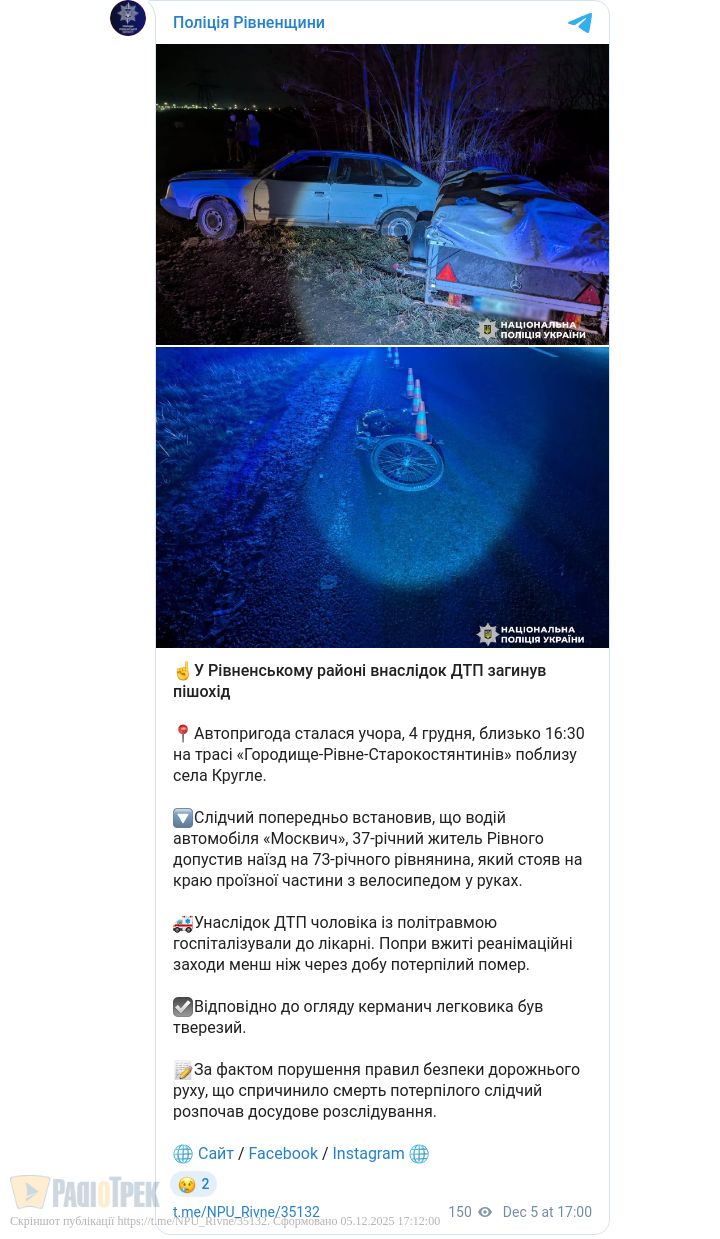
Task: Tap the crying emoji reaction with count 2
Action: coord(194,1184)
